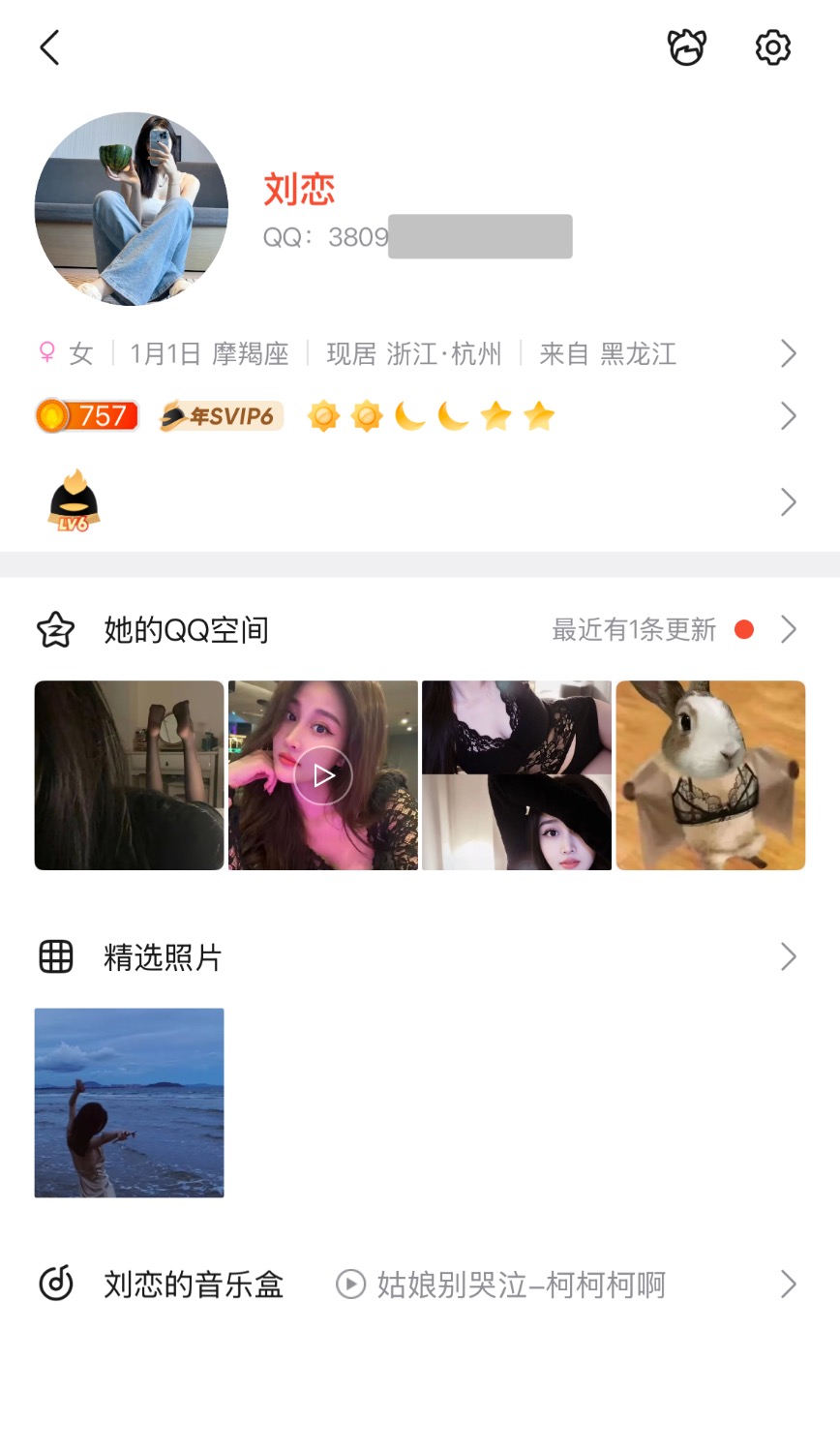
Task: Play the video thumbnail in QQ空间
Action: point(323,775)
